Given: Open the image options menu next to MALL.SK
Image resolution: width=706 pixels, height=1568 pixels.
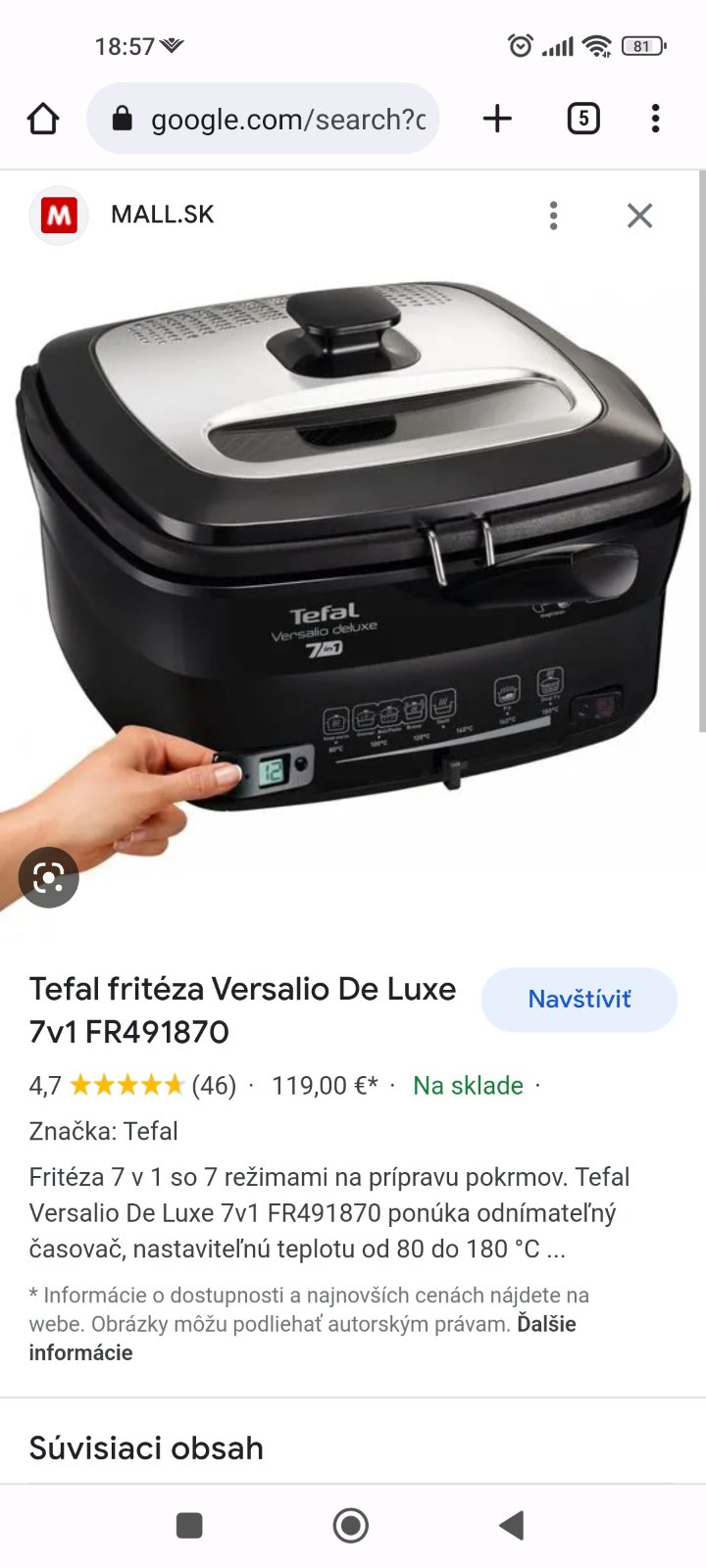Looking at the screenshot, I should pos(554,216).
